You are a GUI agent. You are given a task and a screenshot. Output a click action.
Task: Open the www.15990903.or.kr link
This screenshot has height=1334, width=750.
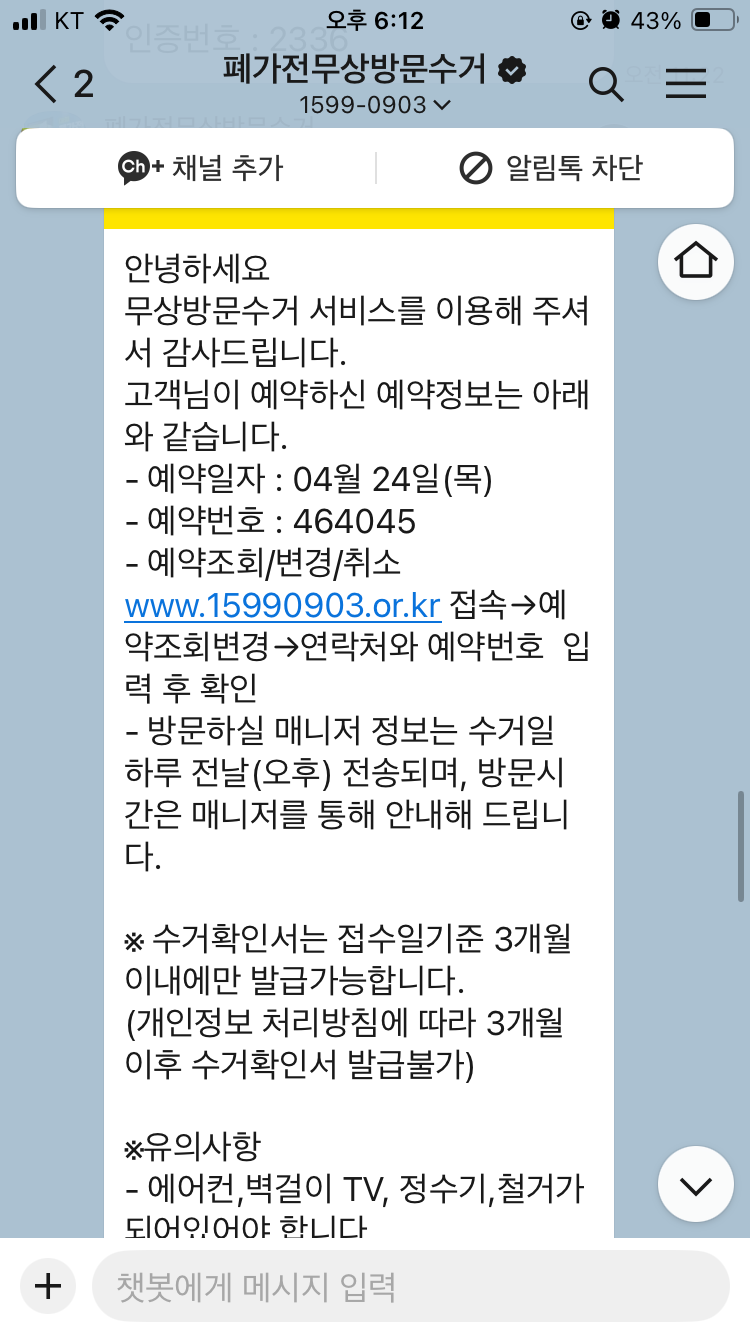pyautogui.click(x=283, y=606)
